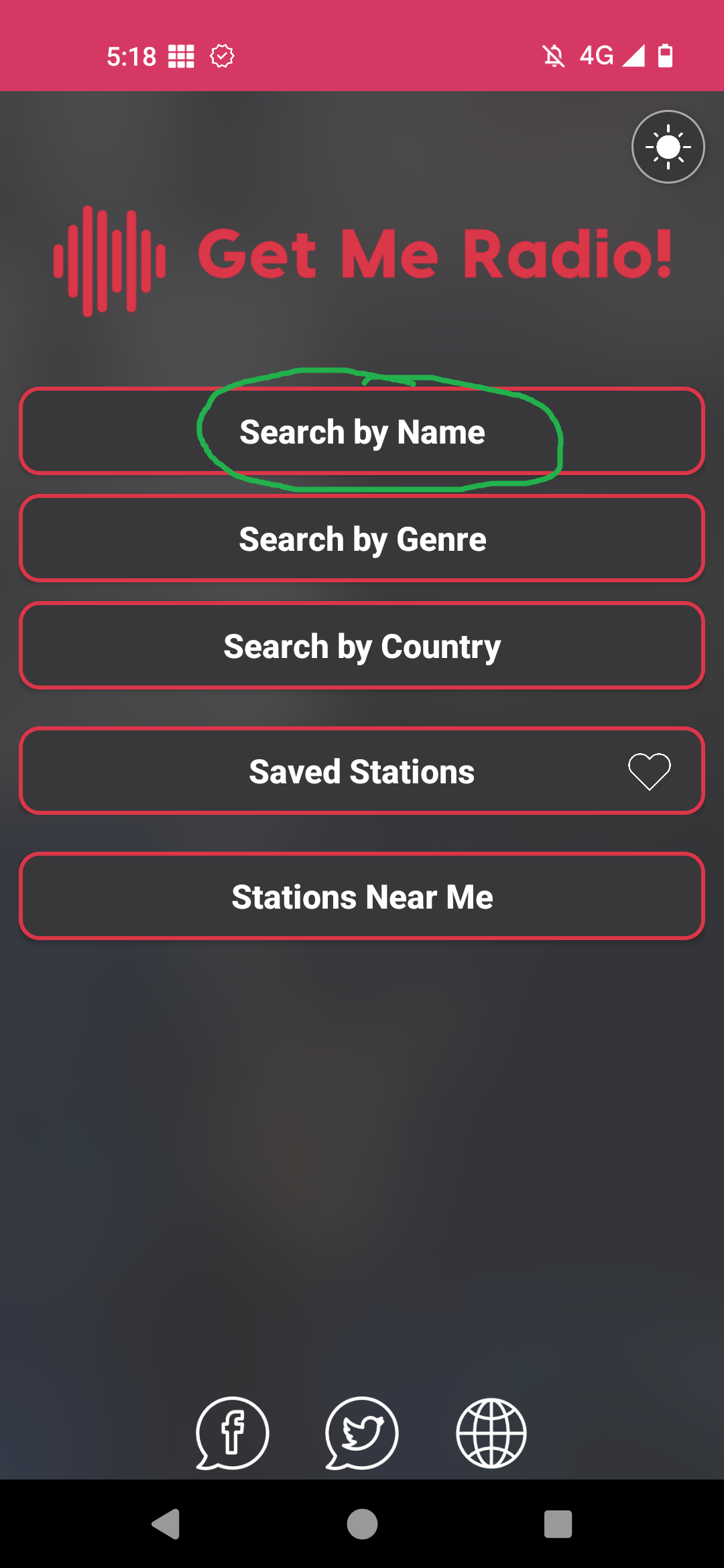Select Search by Country
The height and width of the screenshot is (1568, 724).
click(362, 646)
